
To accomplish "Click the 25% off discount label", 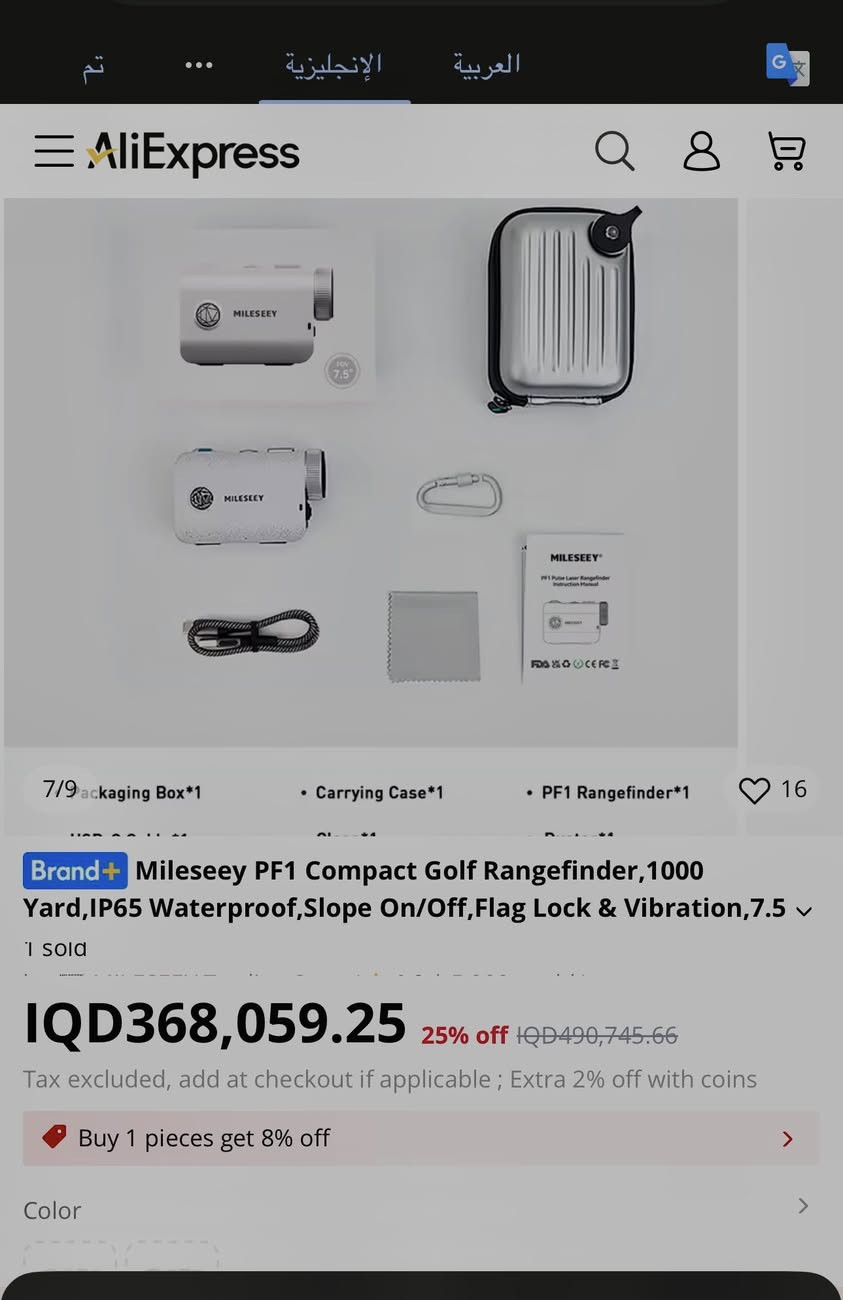I will pyautogui.click(x=464, y=1036).
